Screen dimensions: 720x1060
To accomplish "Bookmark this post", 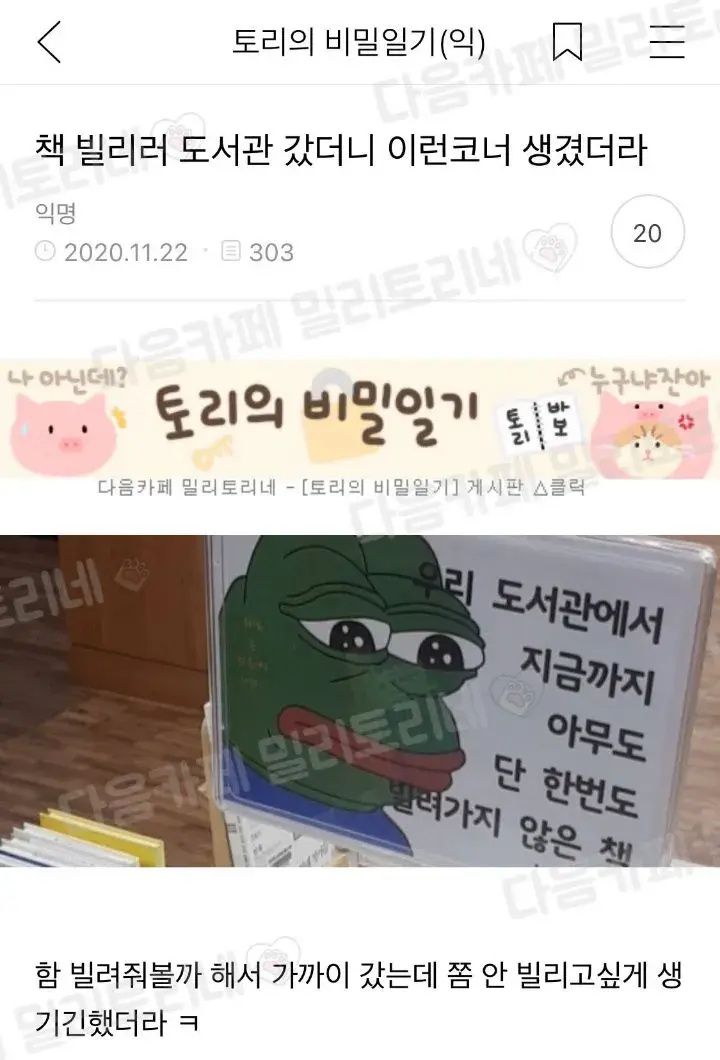I will (567, 42).
